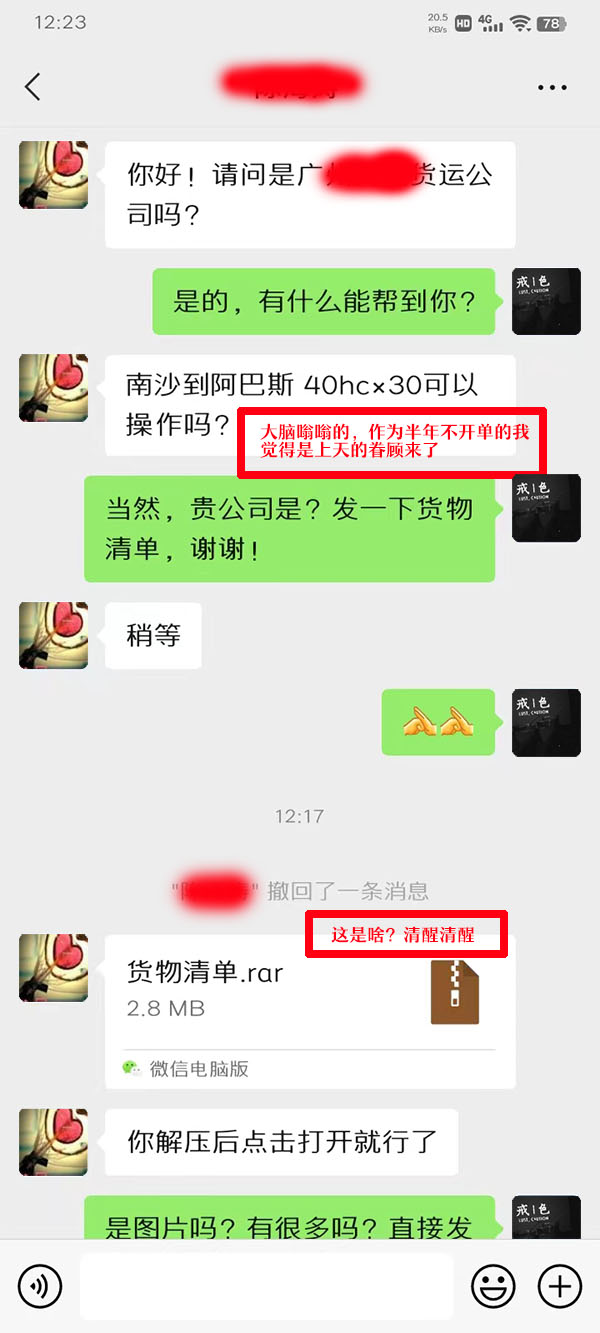Open the chat overflow menu
This screenshot has width=600, height=1333.
tap(552, 88)
